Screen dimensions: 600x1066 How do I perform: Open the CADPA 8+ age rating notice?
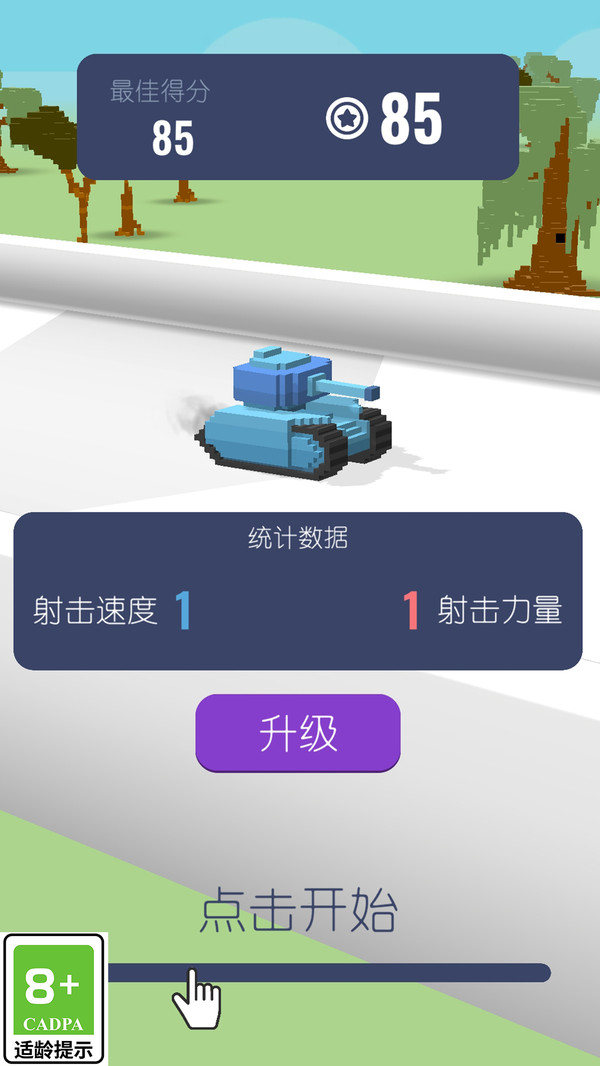[x=54, y=998]
